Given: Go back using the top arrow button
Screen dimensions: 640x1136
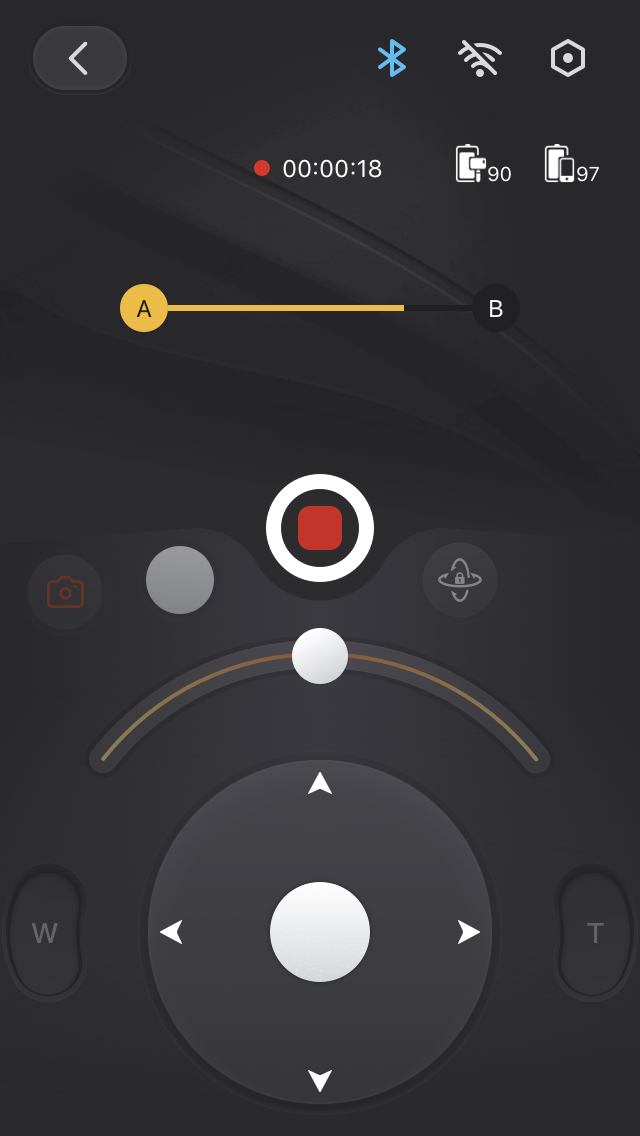Looking at the screenshot, I should [79, 58].
